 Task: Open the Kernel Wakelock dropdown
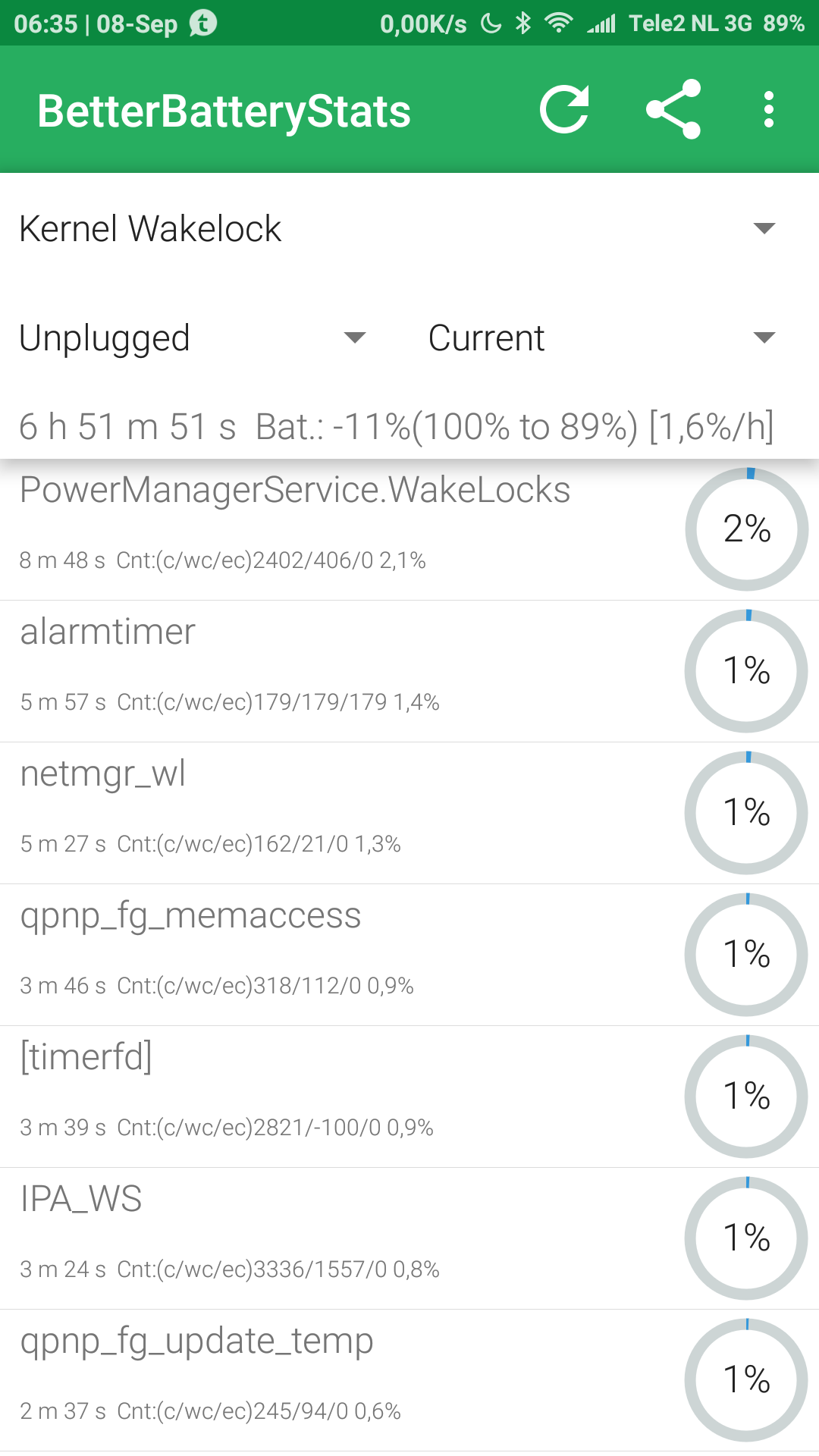coord(409,228)
